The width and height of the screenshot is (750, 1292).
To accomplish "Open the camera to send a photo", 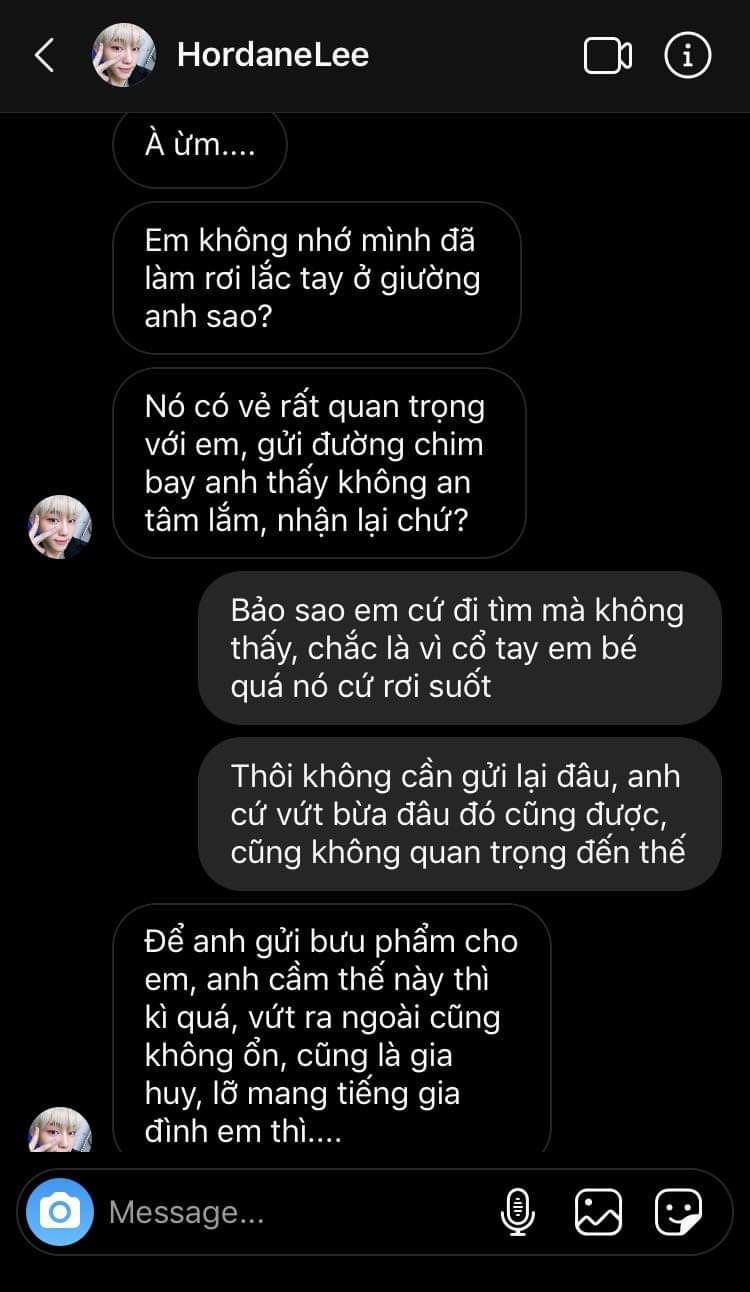I will [x=60, y=1212].
